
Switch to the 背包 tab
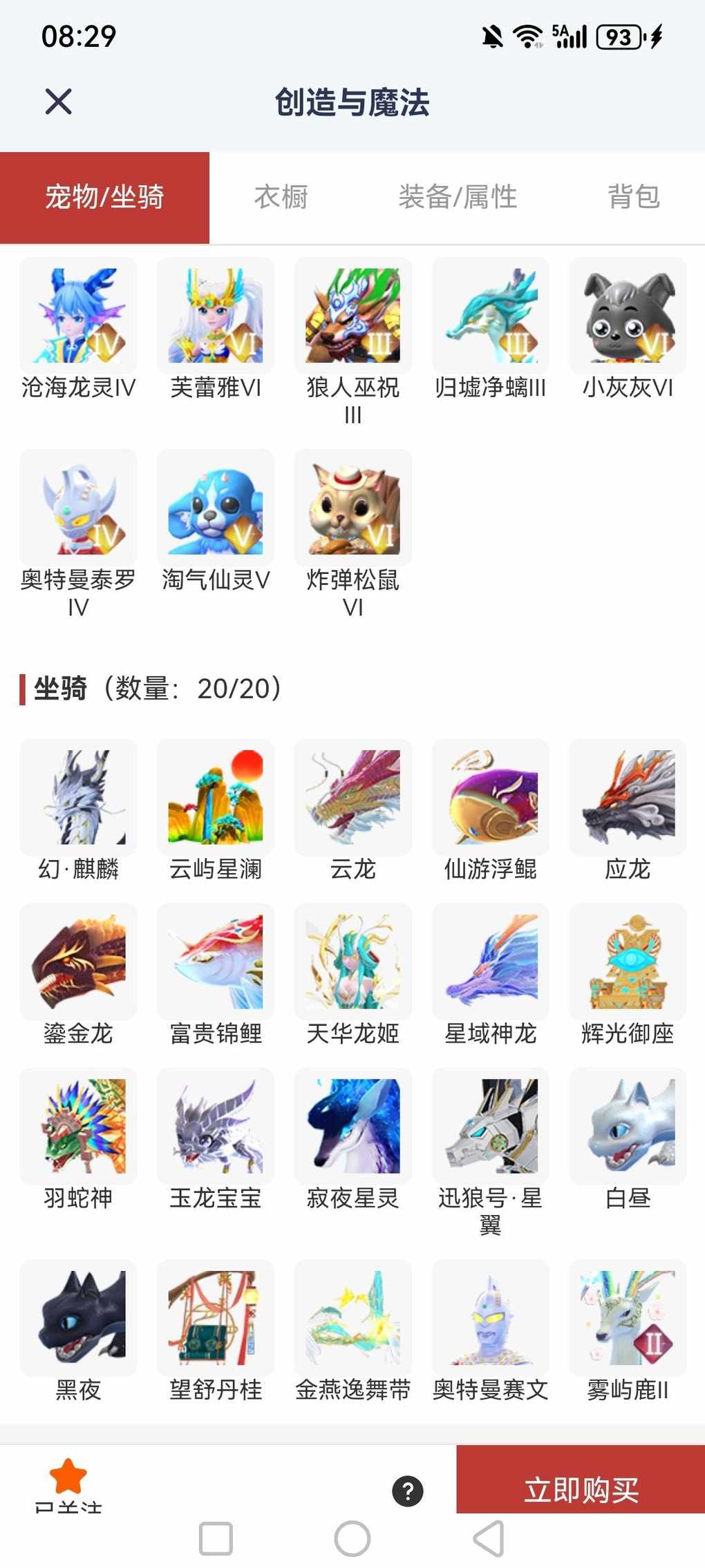[x=633, y=197]
